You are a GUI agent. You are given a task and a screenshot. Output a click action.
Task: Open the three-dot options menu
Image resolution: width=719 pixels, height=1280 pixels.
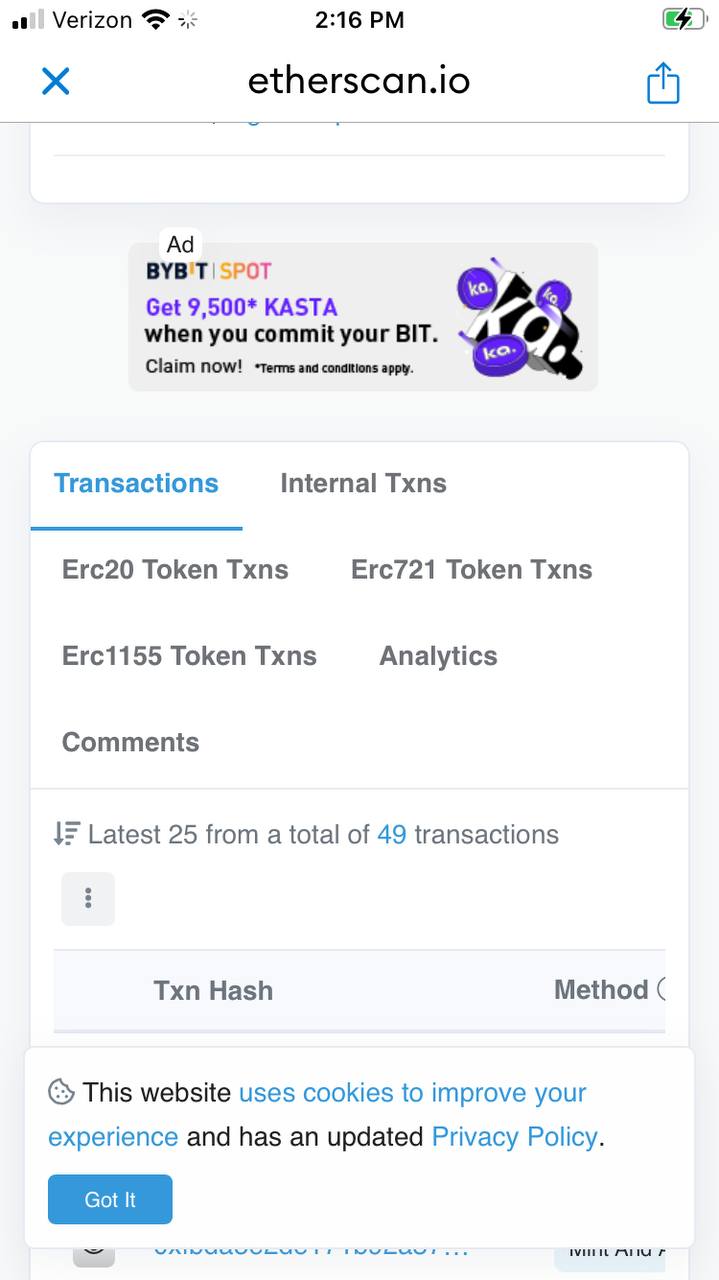coord(88,898)
